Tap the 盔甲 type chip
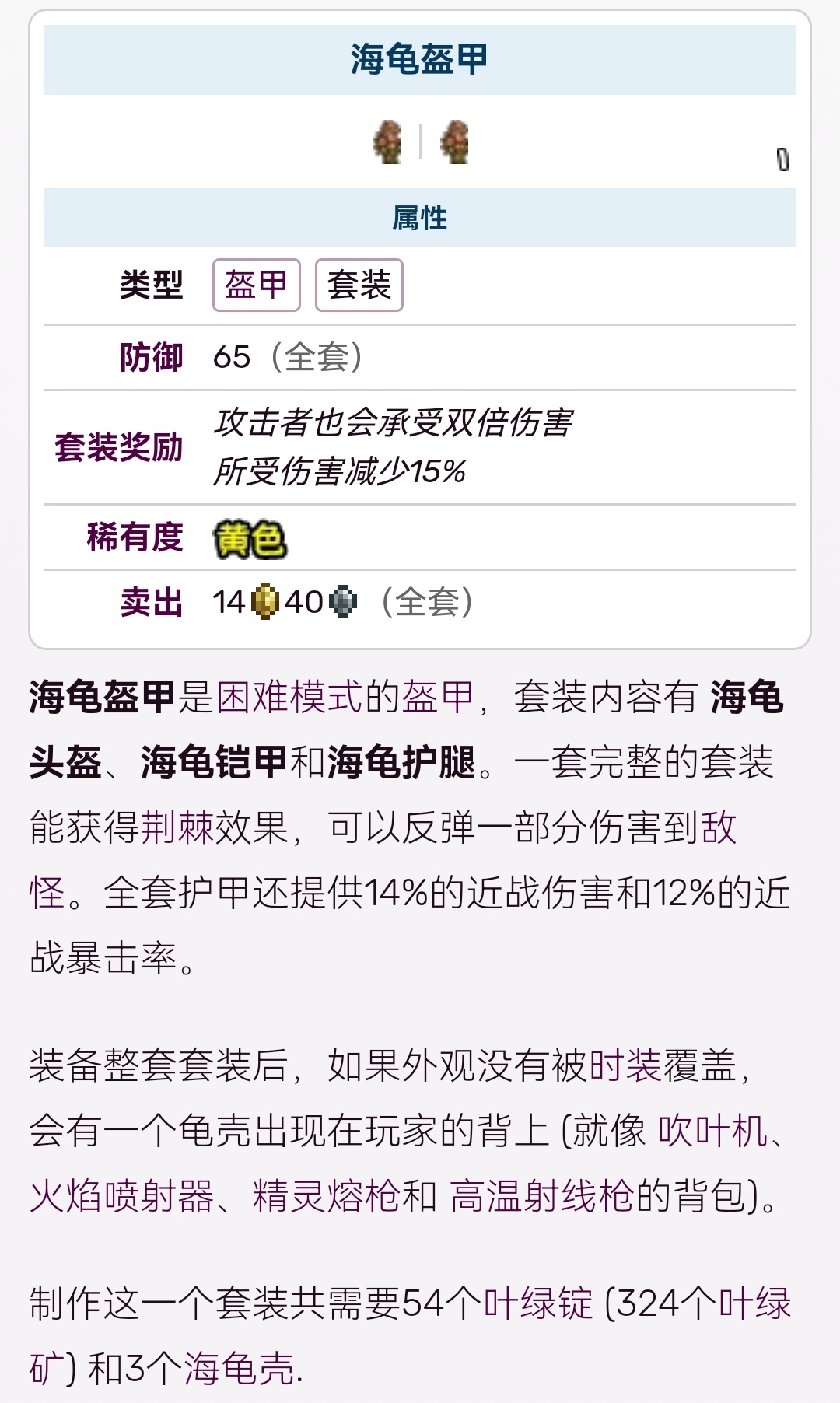This screenshot has height=1403, width=840. tap(256, 285)
